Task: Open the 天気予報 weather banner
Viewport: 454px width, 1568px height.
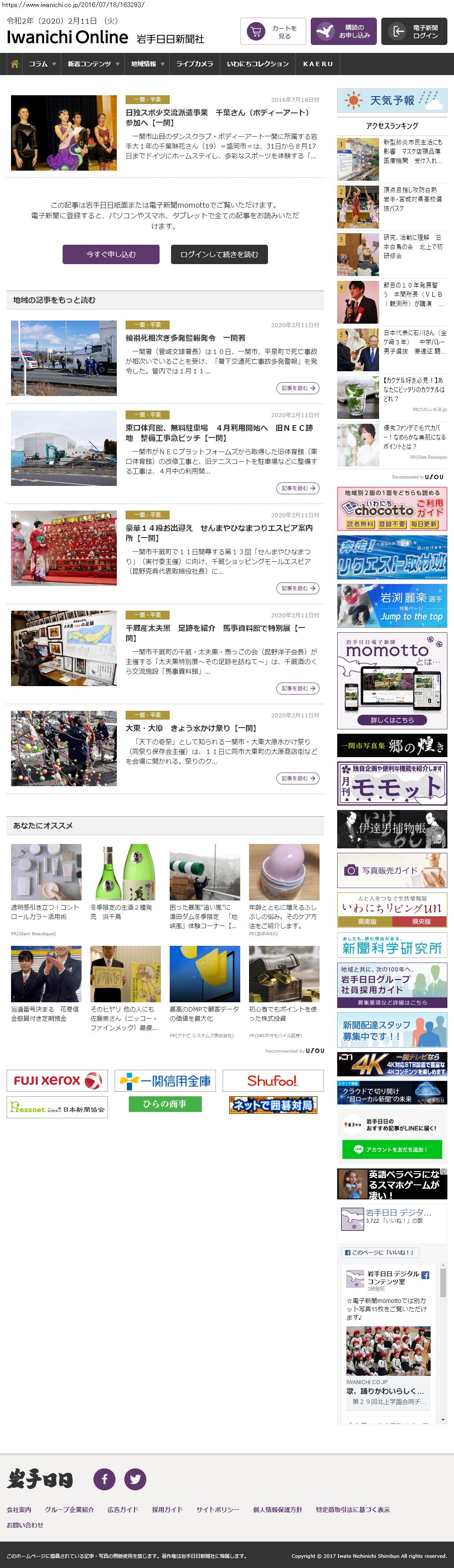Action: [x=392, y=101]
